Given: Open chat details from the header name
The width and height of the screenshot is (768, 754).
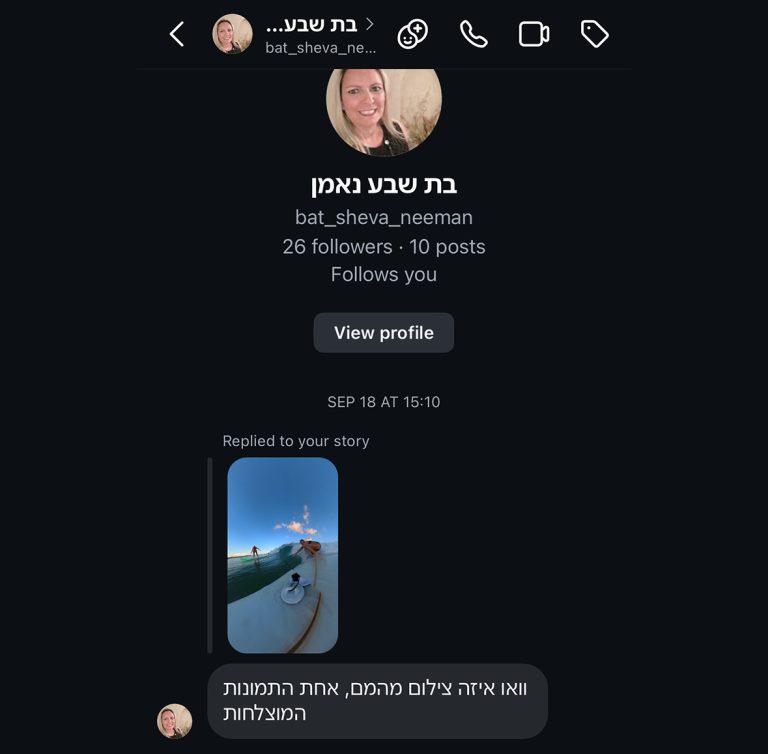Looking at the screenshot, I should tap(320, 34).
